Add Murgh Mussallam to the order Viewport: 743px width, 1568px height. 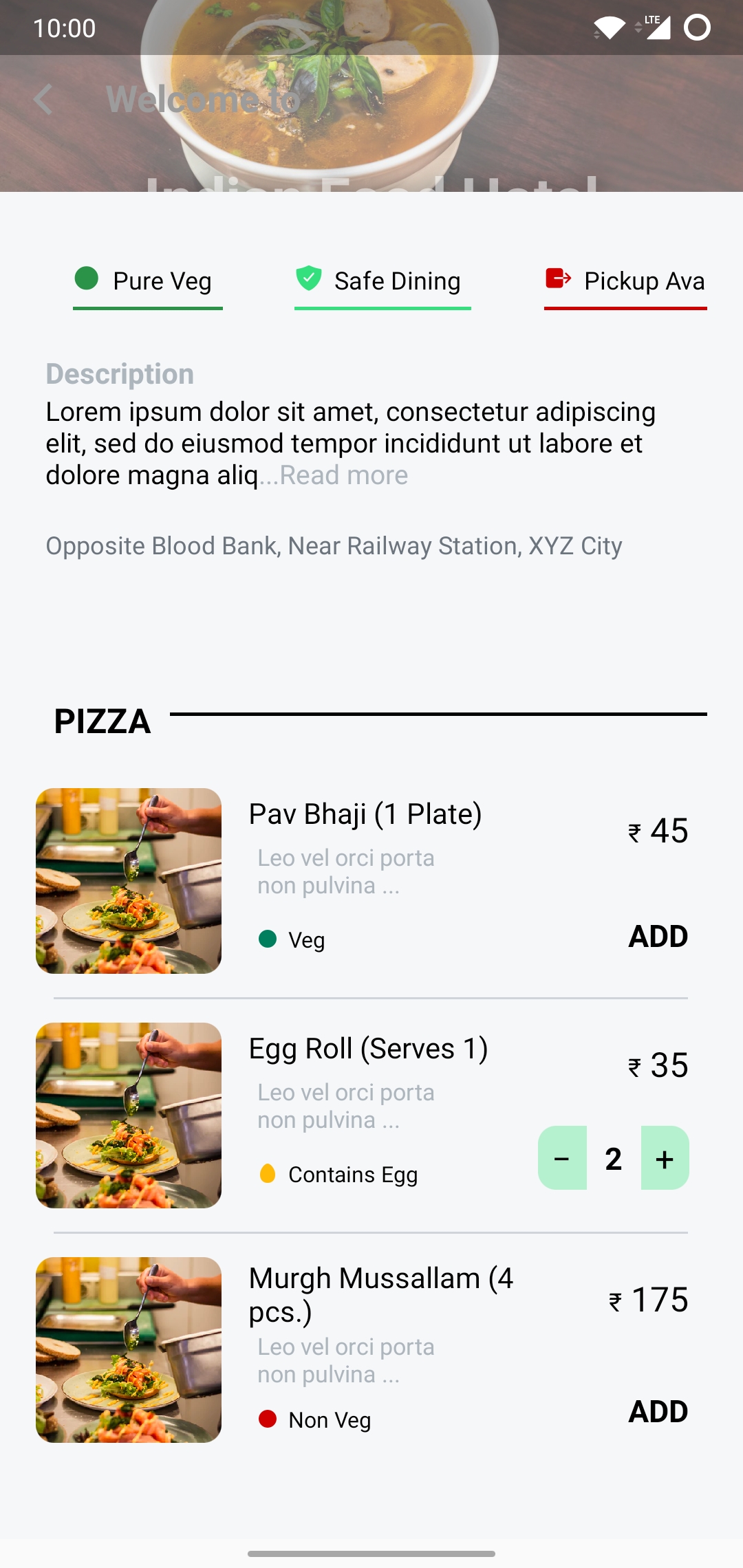tap(658, 1411)
